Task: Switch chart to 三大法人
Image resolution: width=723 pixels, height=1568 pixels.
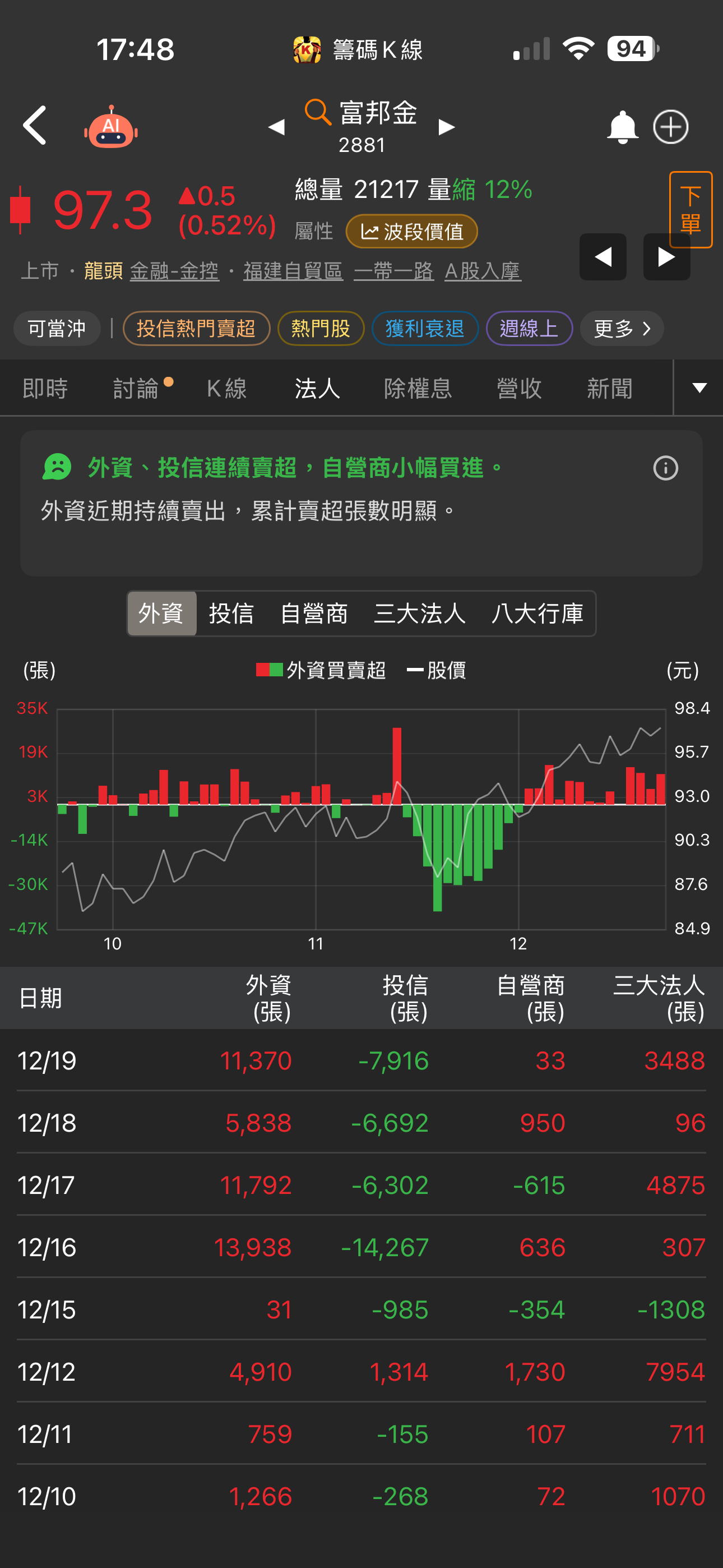Action: (420, 614)
